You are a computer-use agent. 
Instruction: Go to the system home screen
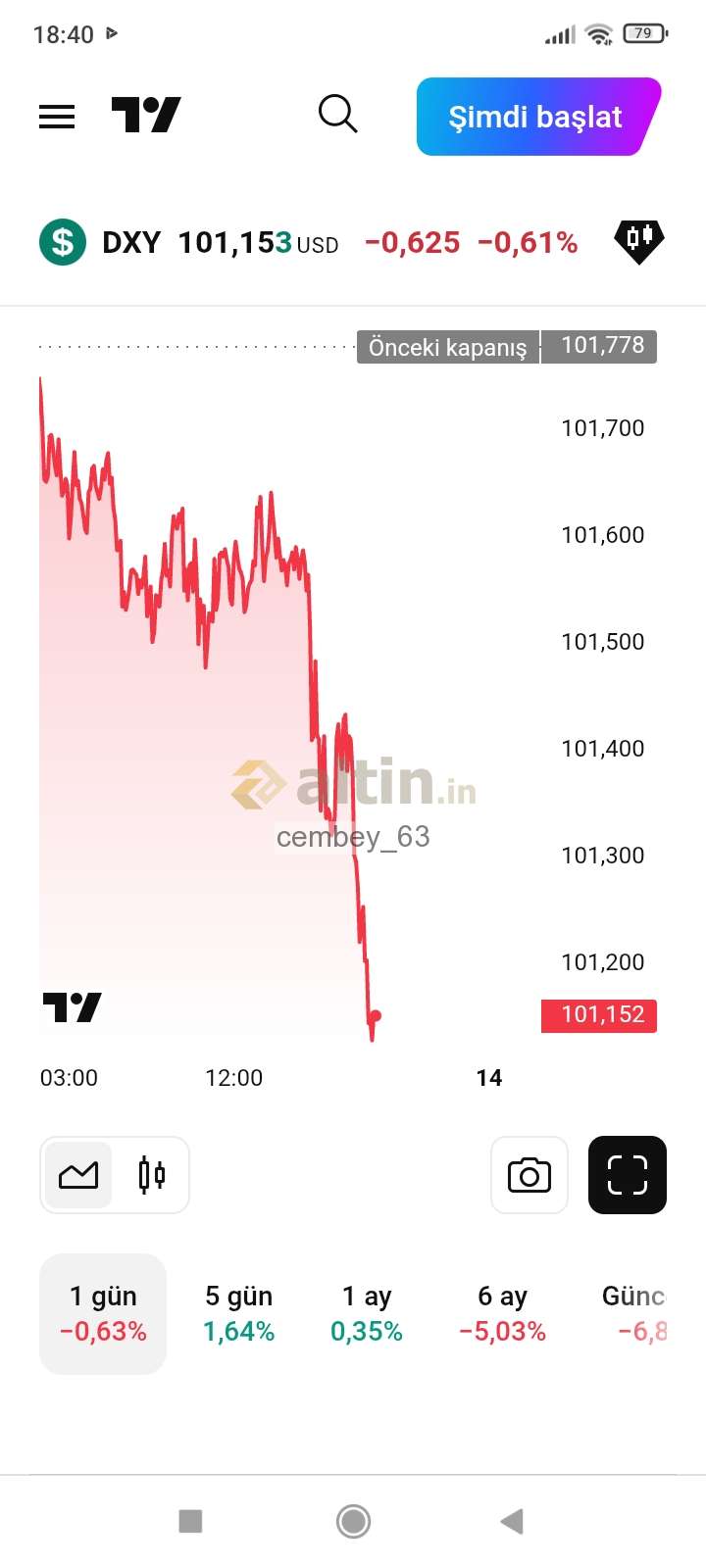click(x=353, y=1521)
